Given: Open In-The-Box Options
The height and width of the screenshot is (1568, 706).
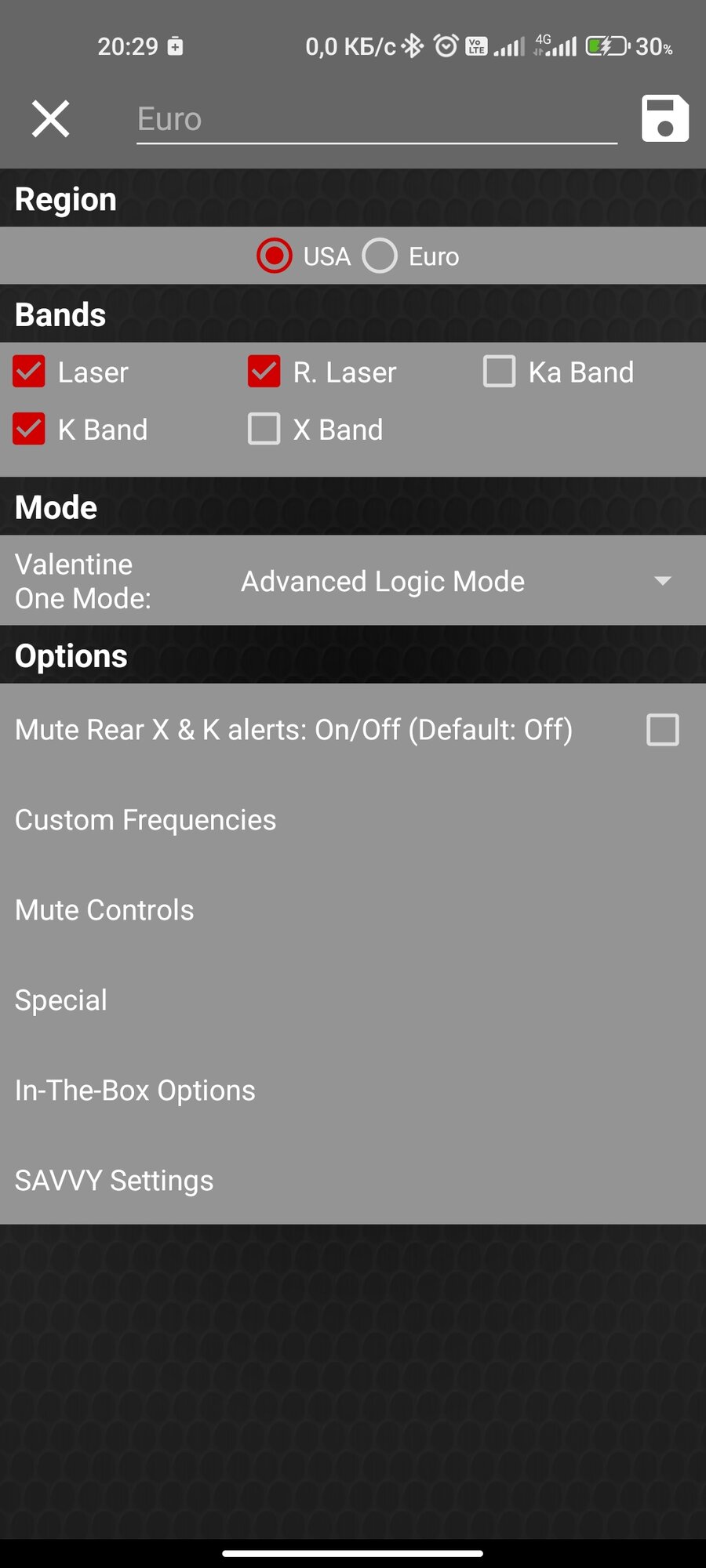Looking at the screenshot, I should pos(135,1091).
